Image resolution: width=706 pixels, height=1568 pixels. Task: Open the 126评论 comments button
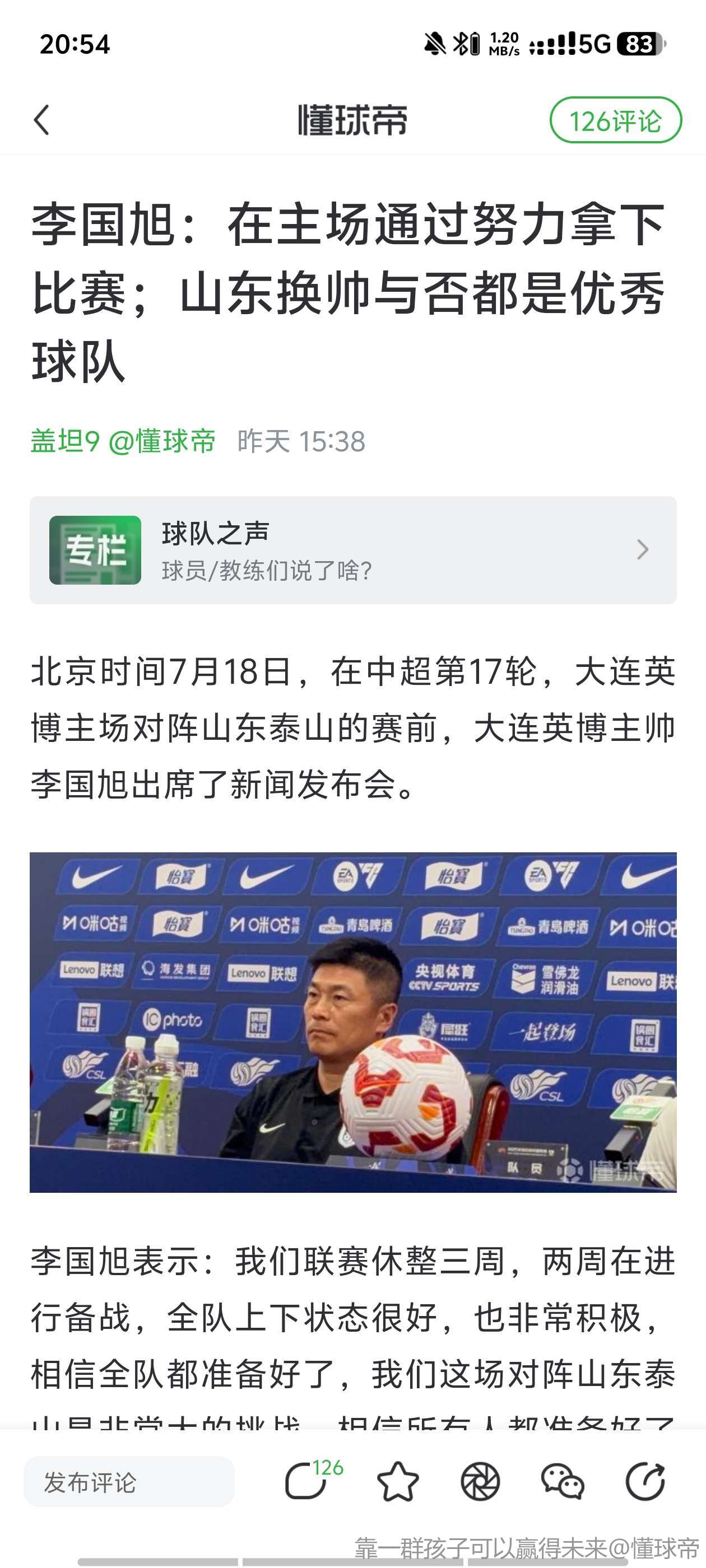tap(615, 120)
